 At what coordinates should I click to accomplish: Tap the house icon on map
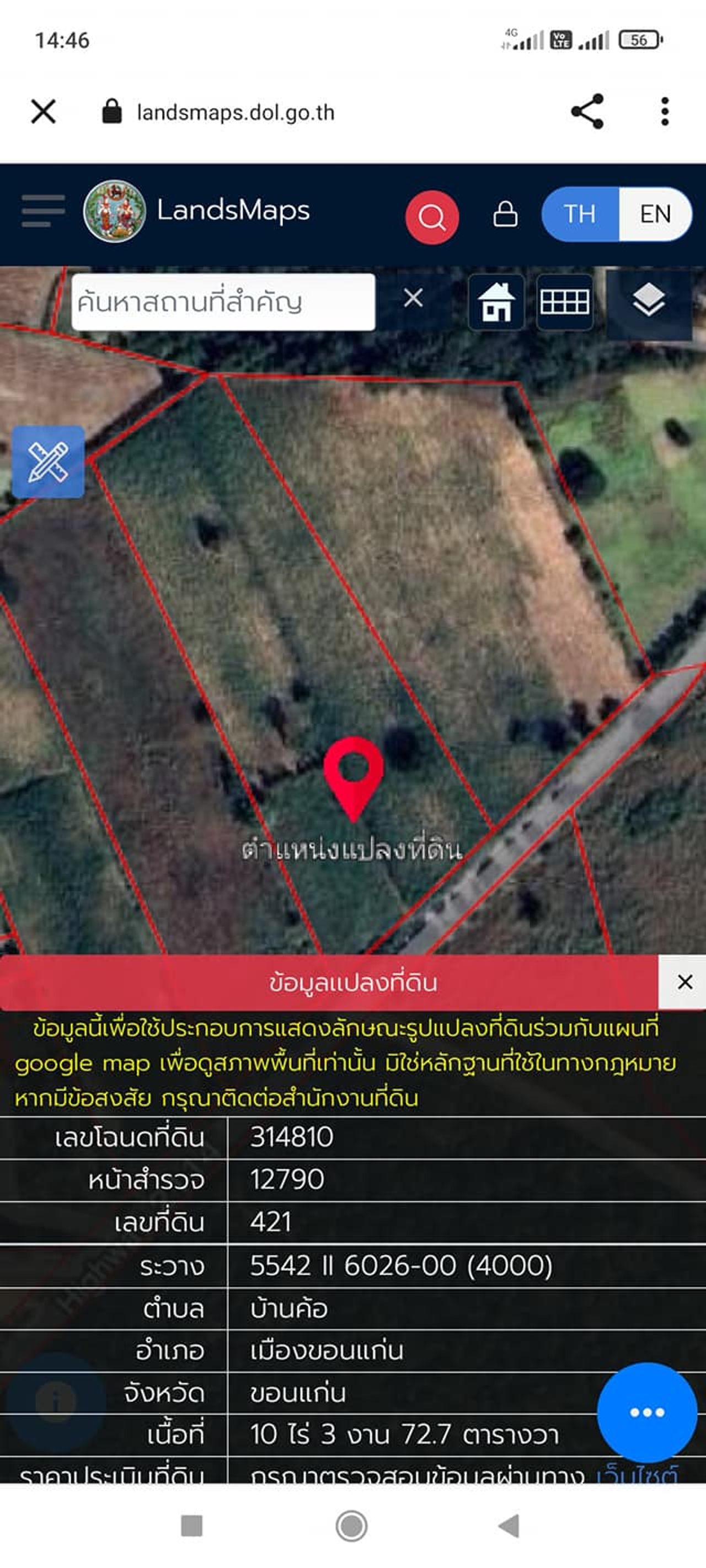pyautogui.click(x=496, y=302)
